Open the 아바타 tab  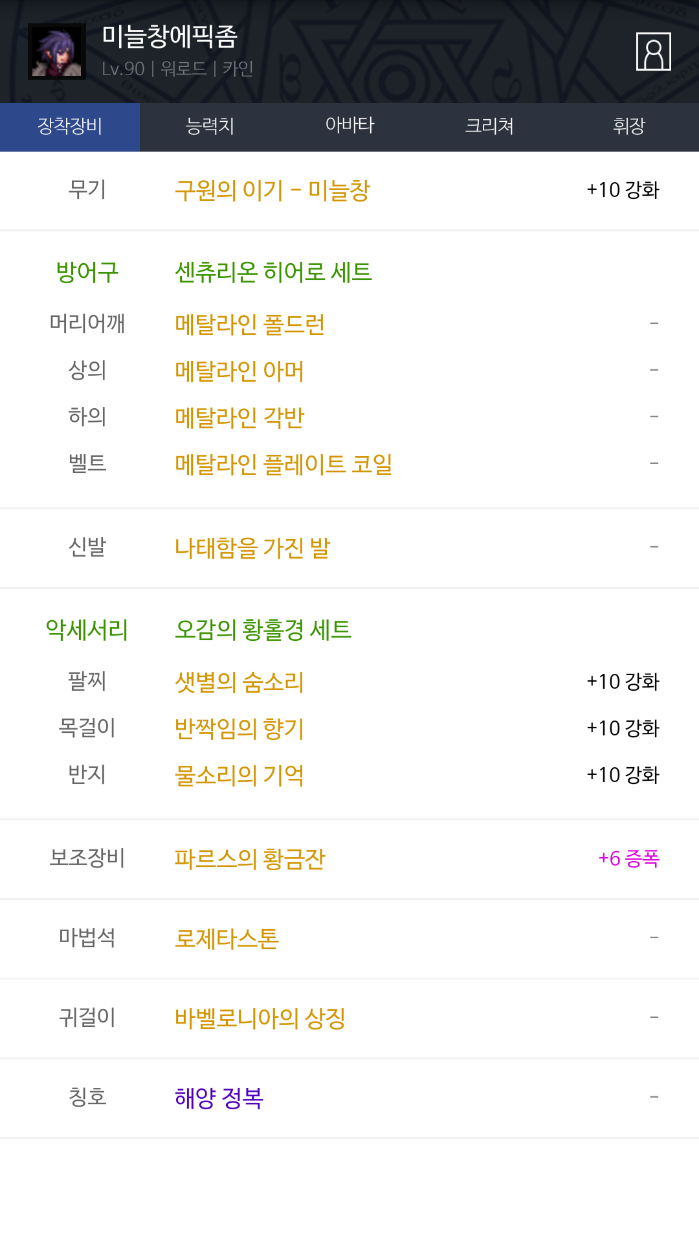(349, 126)
